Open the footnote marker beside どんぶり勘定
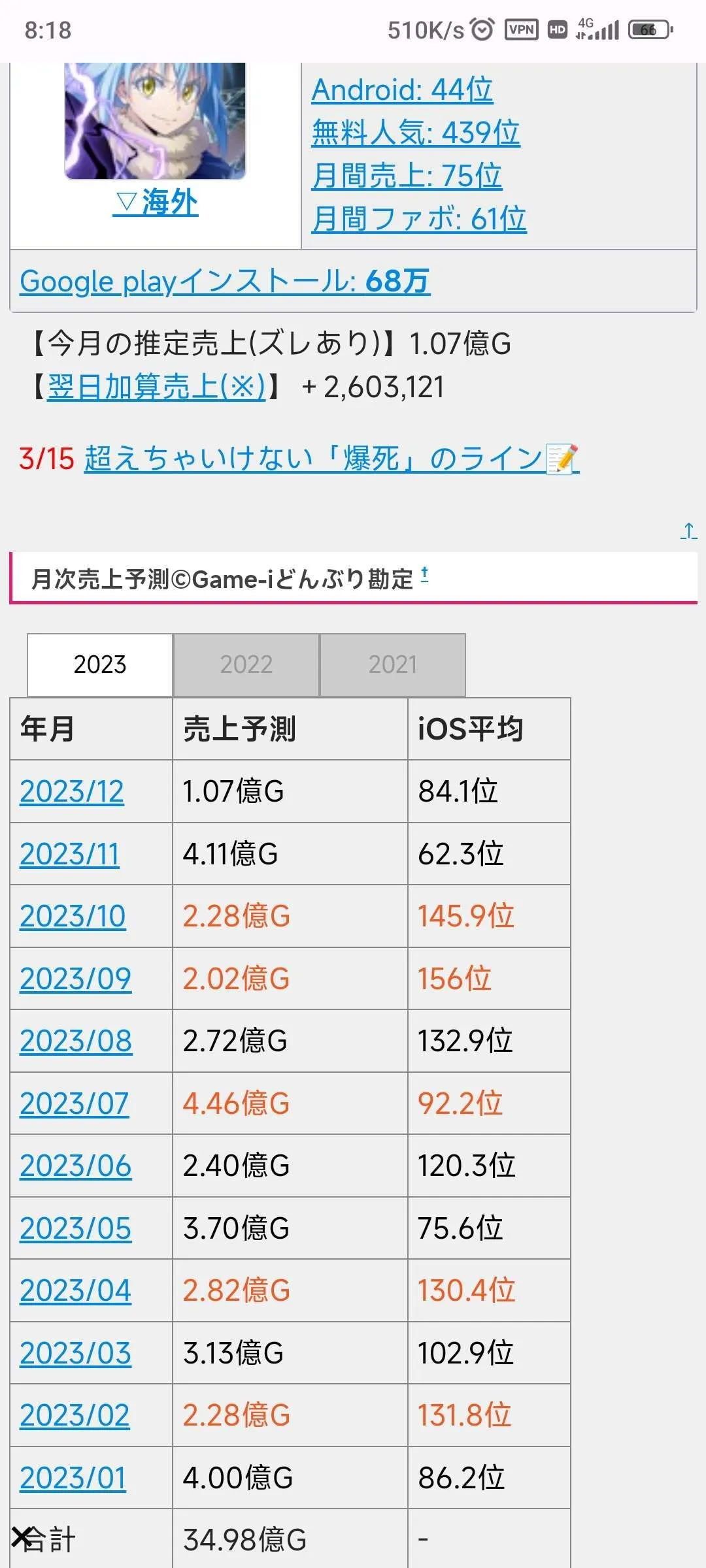The image size is (706, 1568). 424,574
